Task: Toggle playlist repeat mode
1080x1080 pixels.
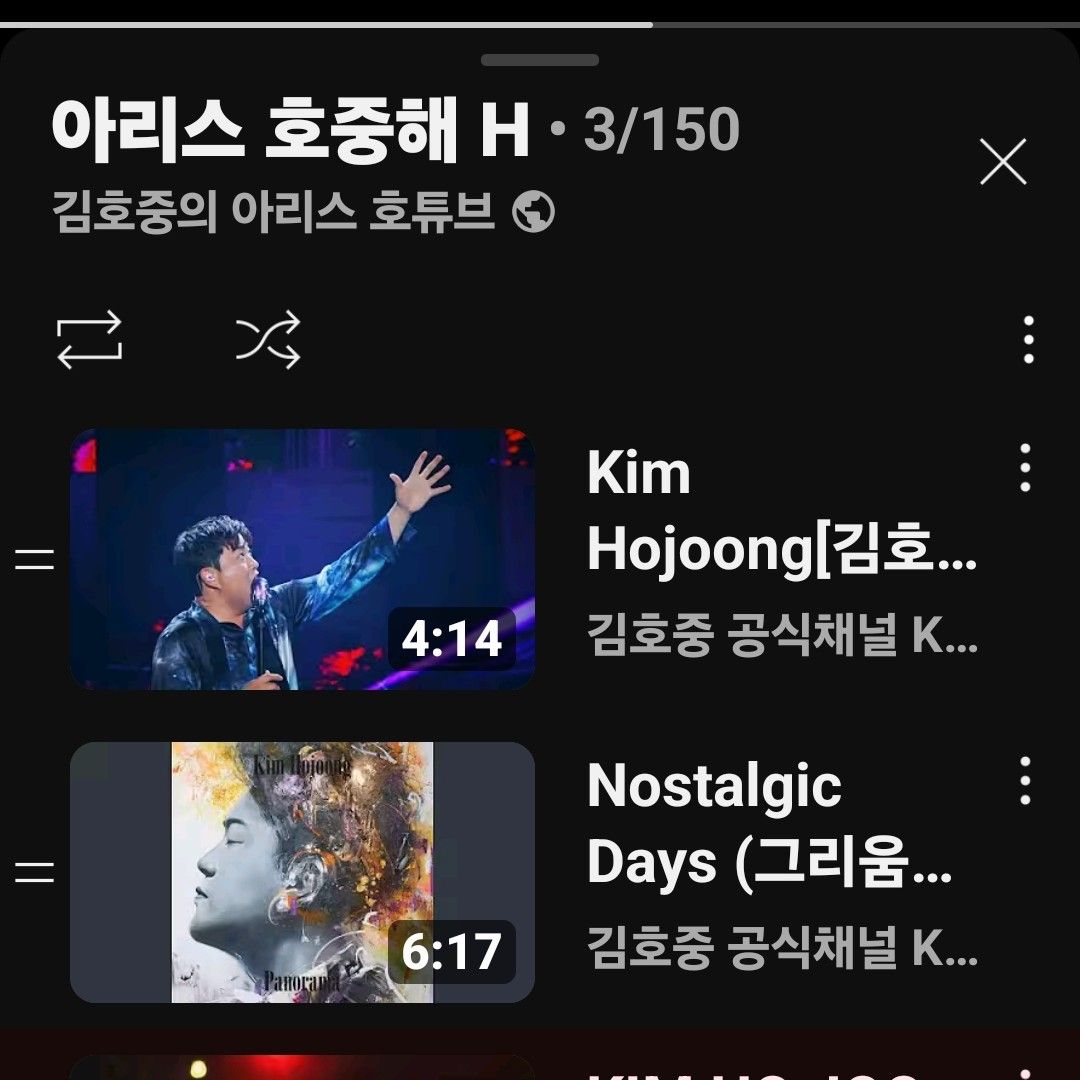Action: click(x=89, y=340)
